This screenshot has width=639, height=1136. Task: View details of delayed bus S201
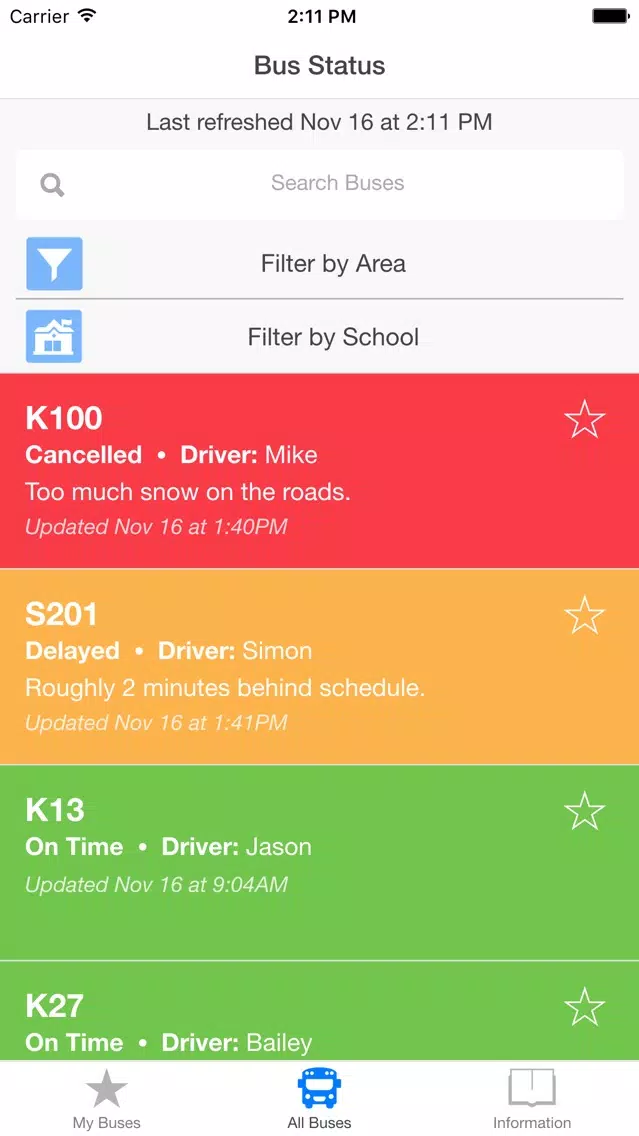[320, 667]
